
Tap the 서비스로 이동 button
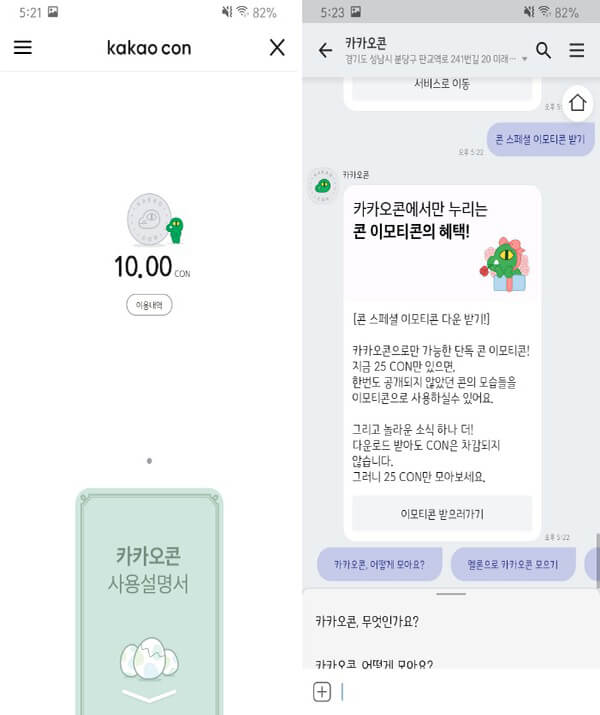442,84
